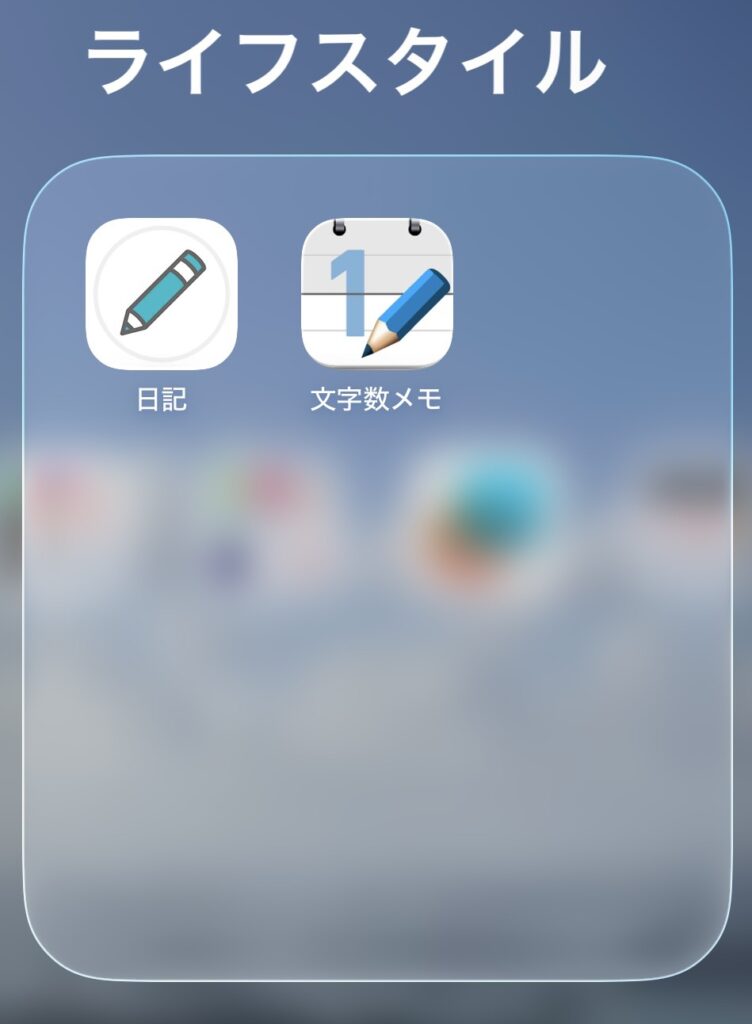The width and height of the screenshot is (752, 1024).
Task: Launch the 文字数メモ memo app
Action: [x=376, y=294]
